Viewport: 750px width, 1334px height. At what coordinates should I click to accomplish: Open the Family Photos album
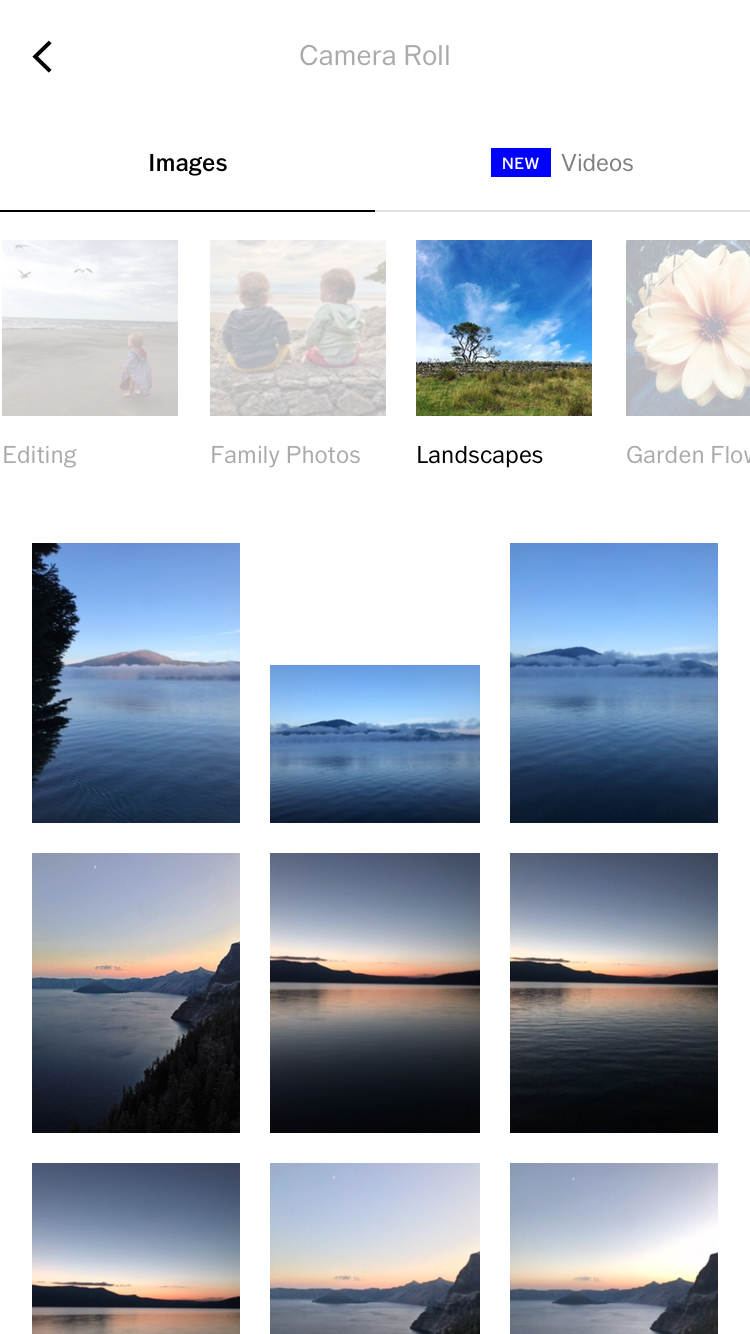[x=297, y=328]
